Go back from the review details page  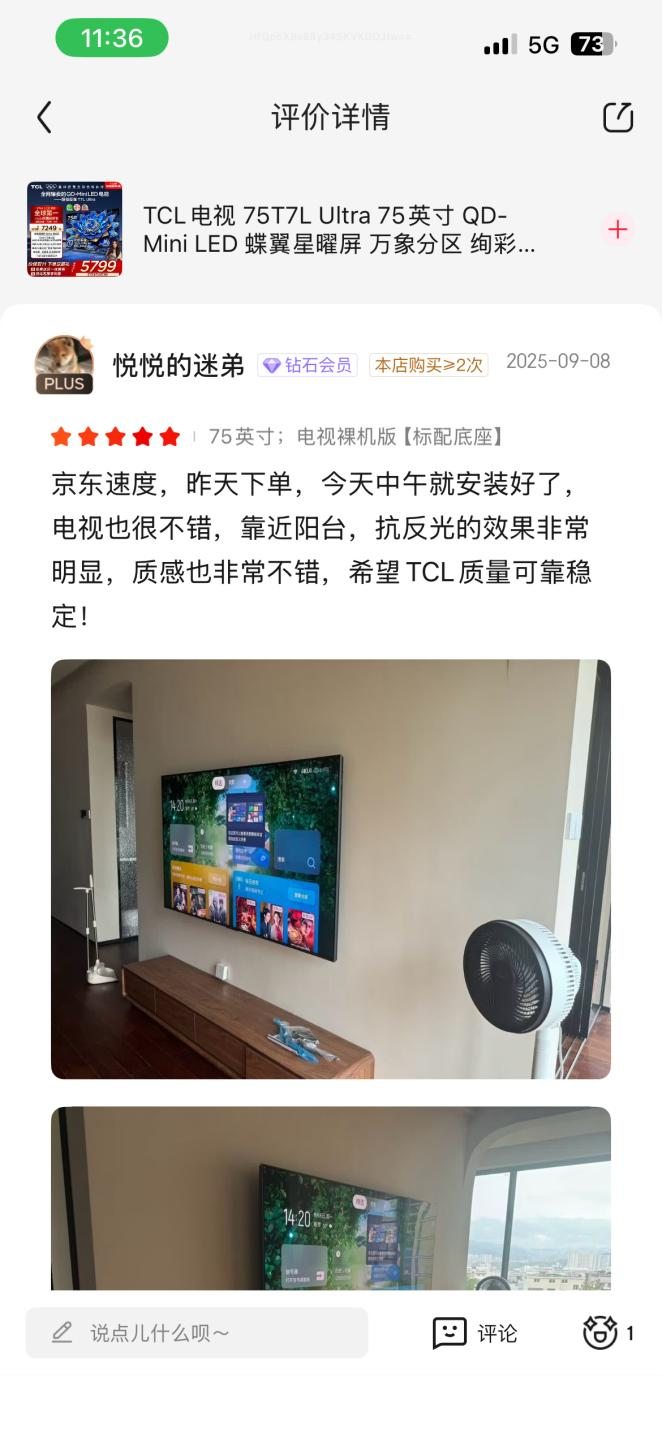coord(44,117)
